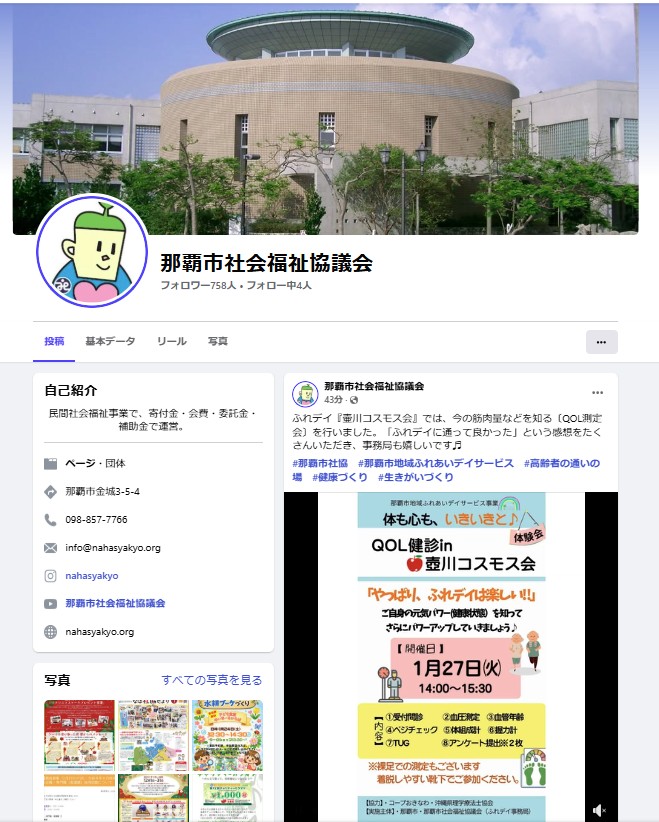659x822 pixels.
Task: Open the 那覇市社会福祉協議会 YouTube link
Action: click(115, 604)
